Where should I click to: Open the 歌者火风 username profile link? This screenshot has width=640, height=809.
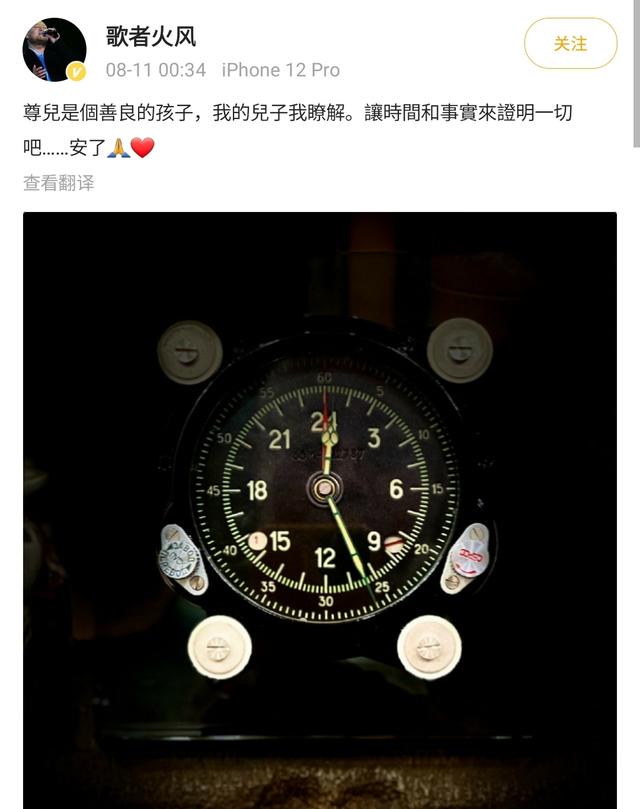pyautogui.click(x=151, y=36)
